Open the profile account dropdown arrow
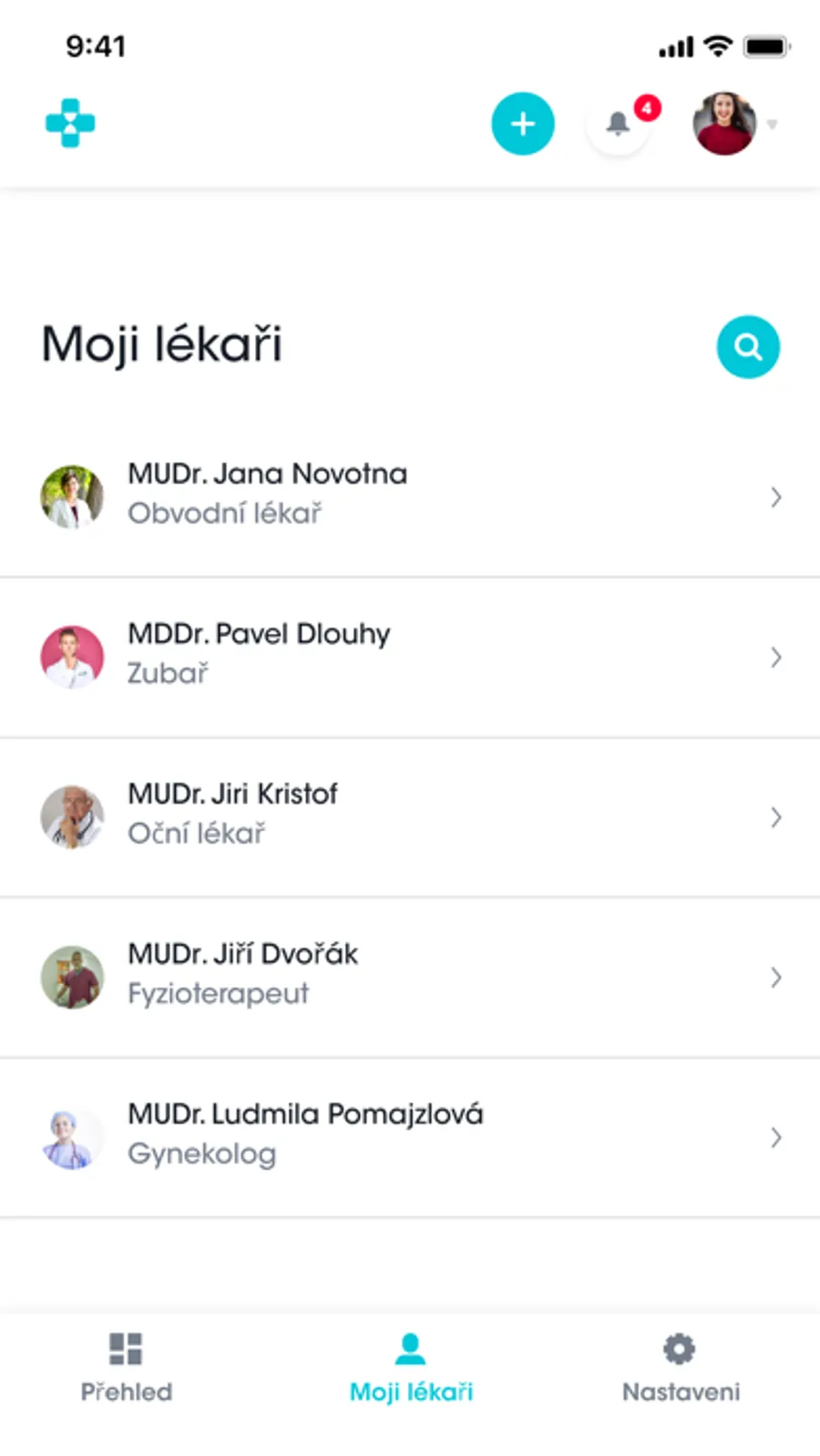Screen dimensions: 820x1456 click(x=772, y=126)
